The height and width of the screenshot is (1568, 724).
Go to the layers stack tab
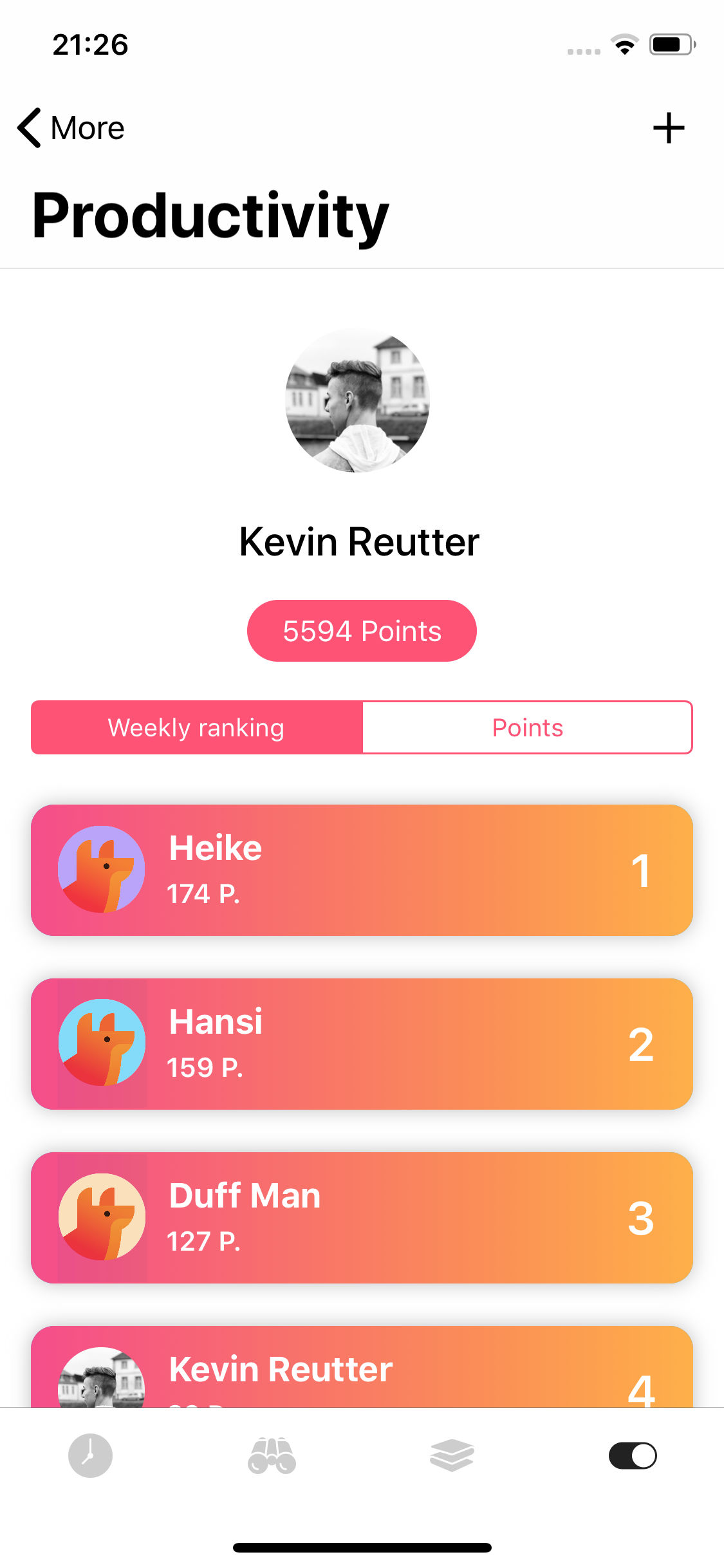pyautogui.click(x=452, y=1456)
